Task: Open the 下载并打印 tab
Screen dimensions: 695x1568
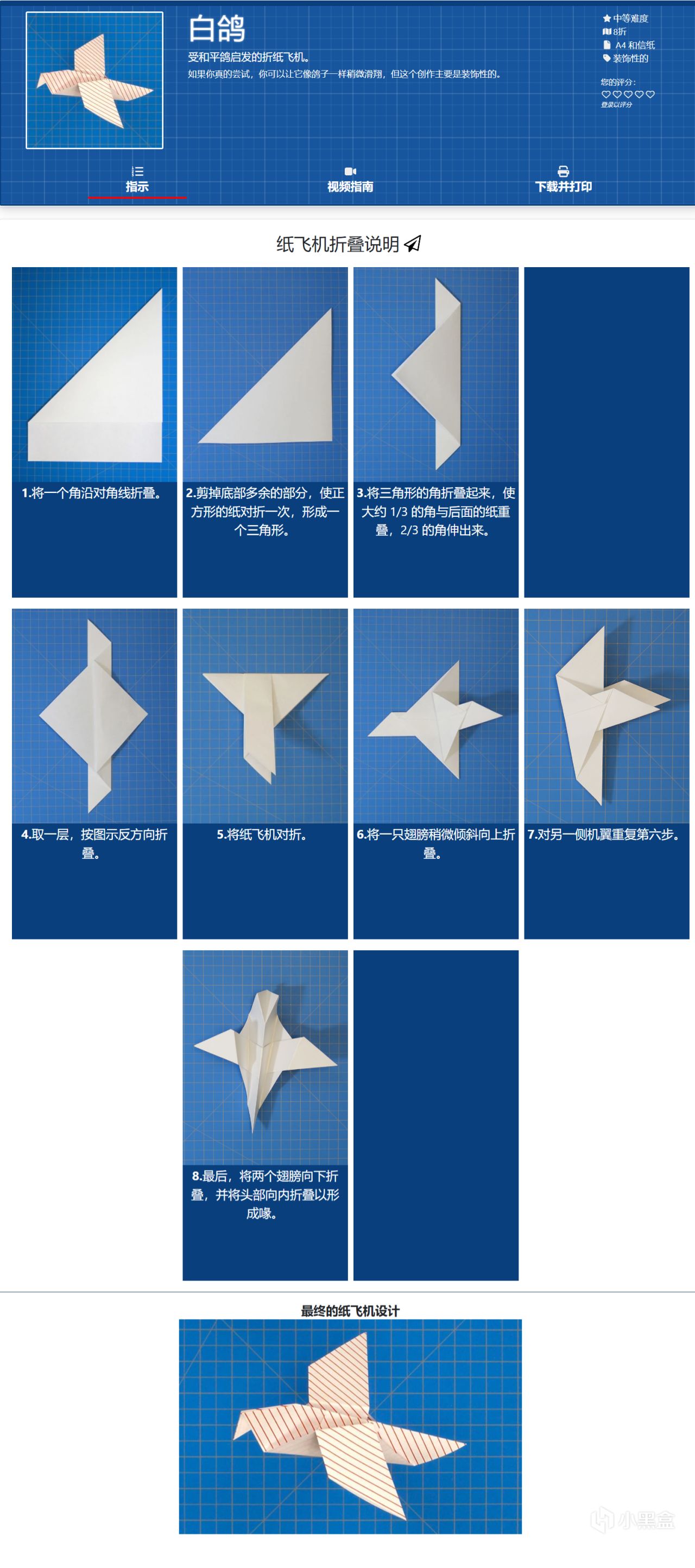Action: 563,180
